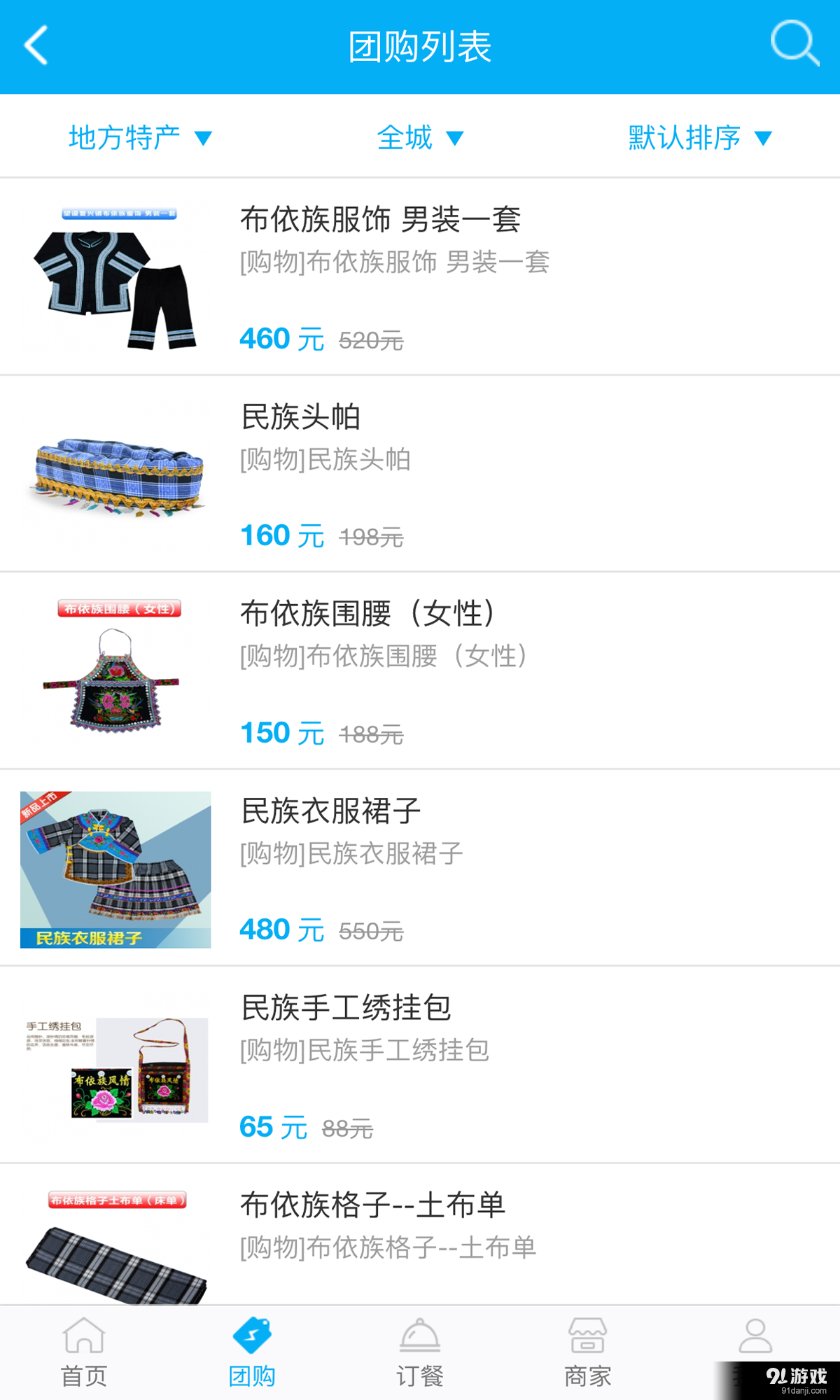Expand the 全城 location dropdown
The height and width of the screenshot is (1400, 840).
pos(420,137)
